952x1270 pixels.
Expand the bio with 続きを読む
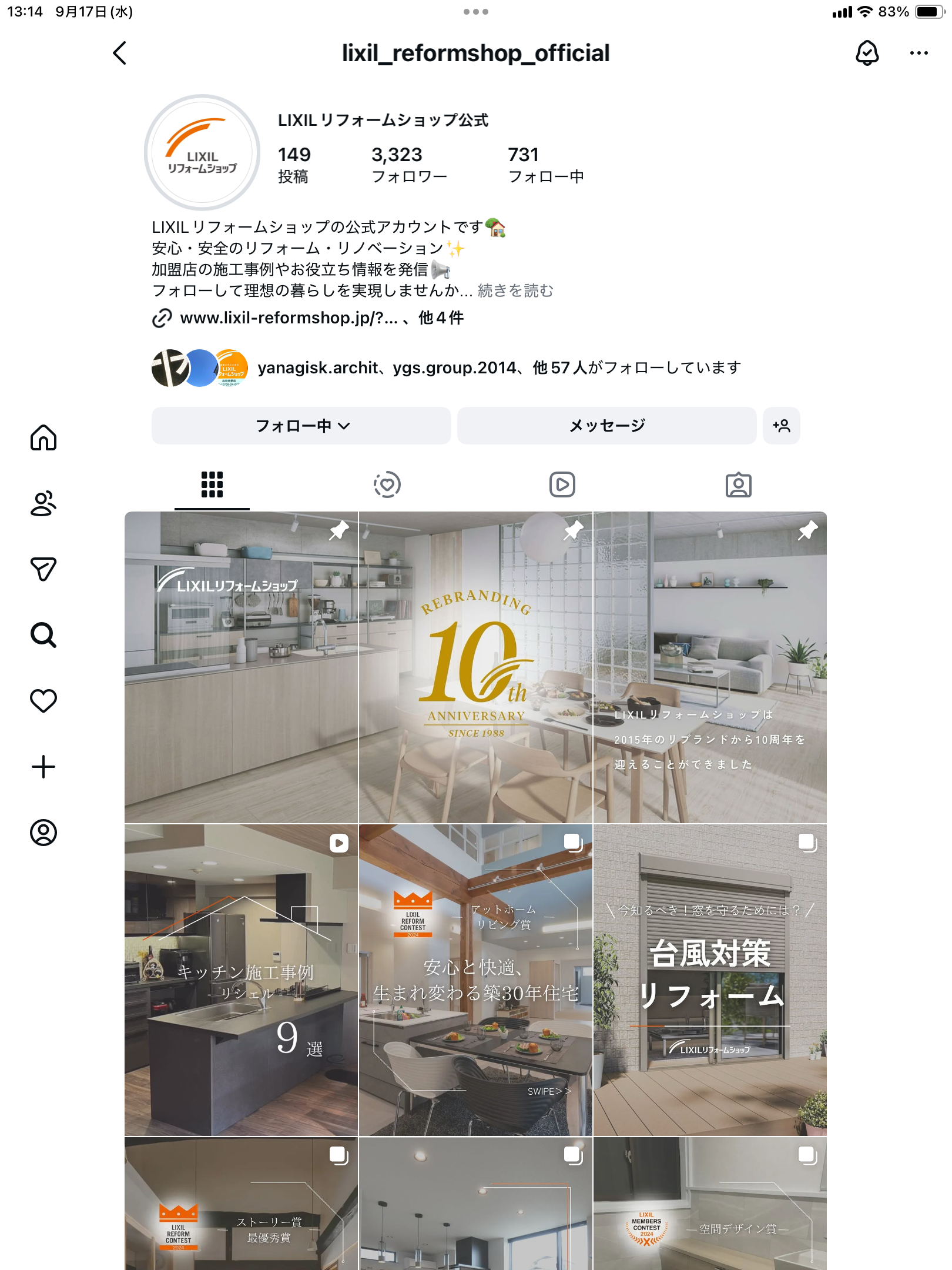click(515, 290)
